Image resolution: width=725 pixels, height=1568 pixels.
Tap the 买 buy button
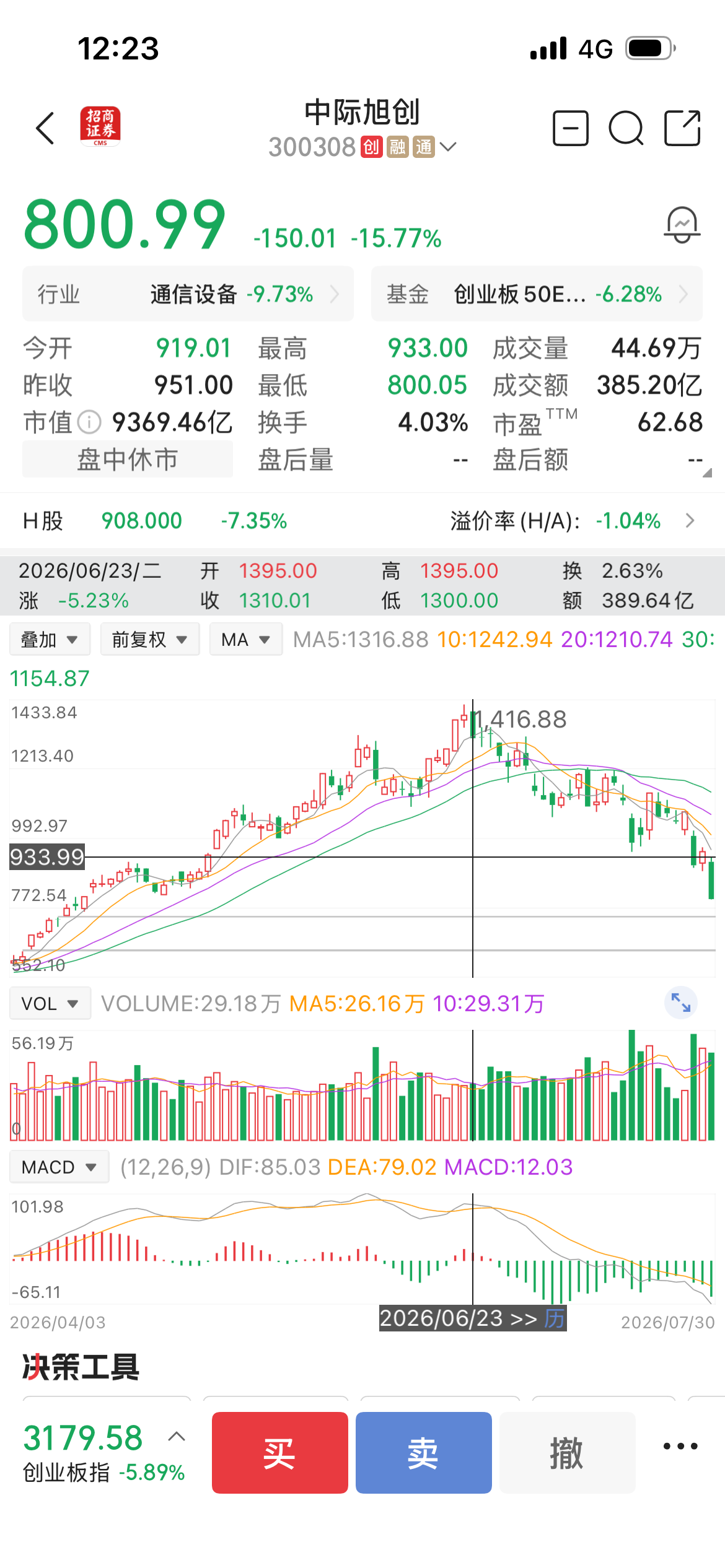279,1453
